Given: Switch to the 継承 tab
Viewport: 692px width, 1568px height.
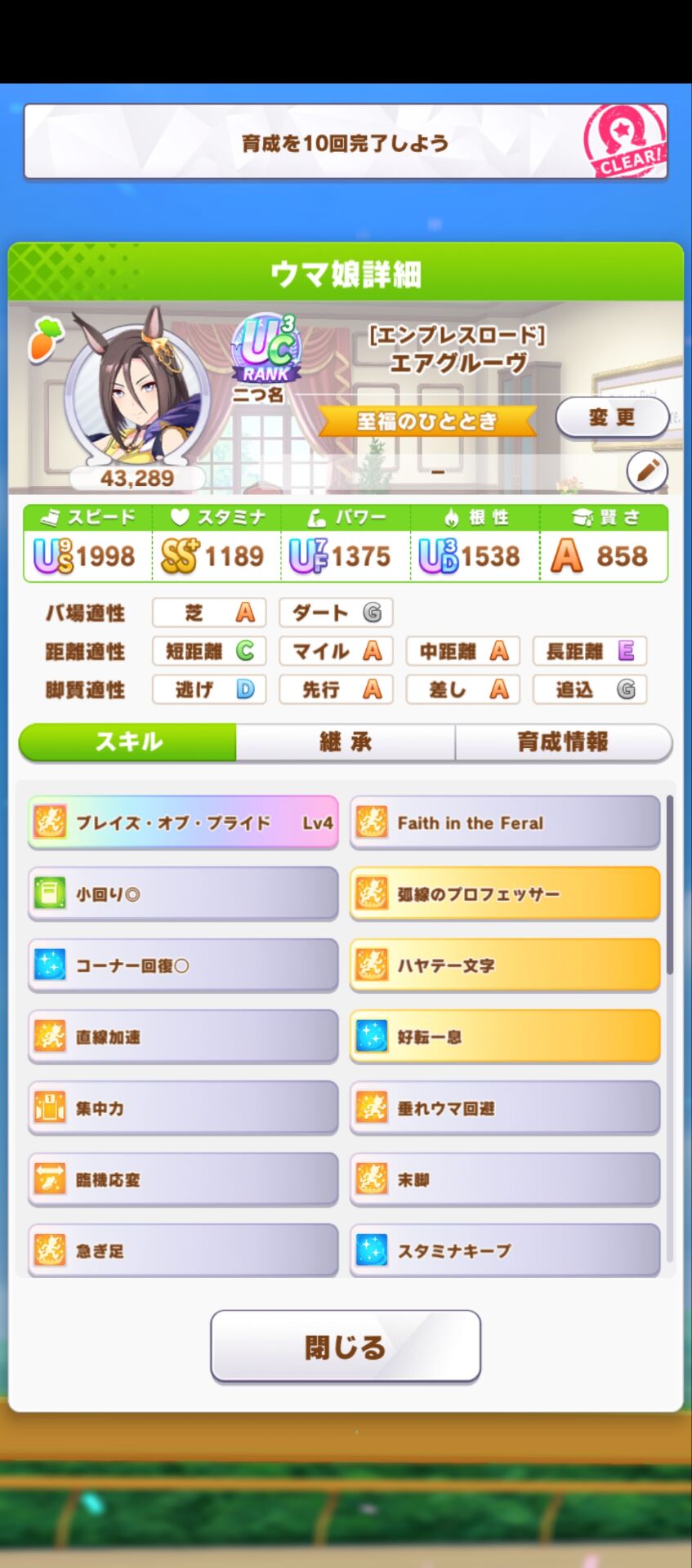Looking at the screenshot, I should click(345, 742).
